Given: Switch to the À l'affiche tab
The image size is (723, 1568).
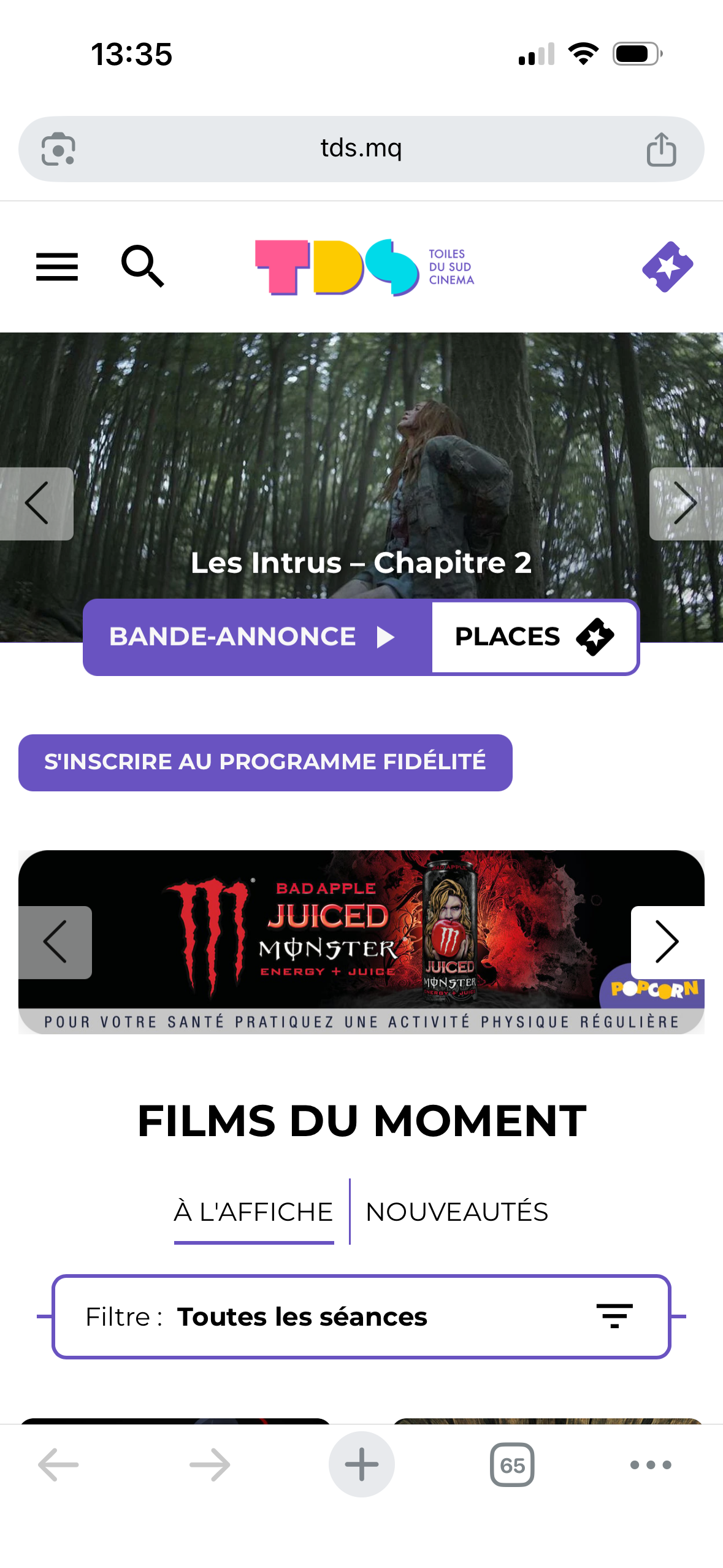Looking at the screenshot, I should click(253, 1212).
